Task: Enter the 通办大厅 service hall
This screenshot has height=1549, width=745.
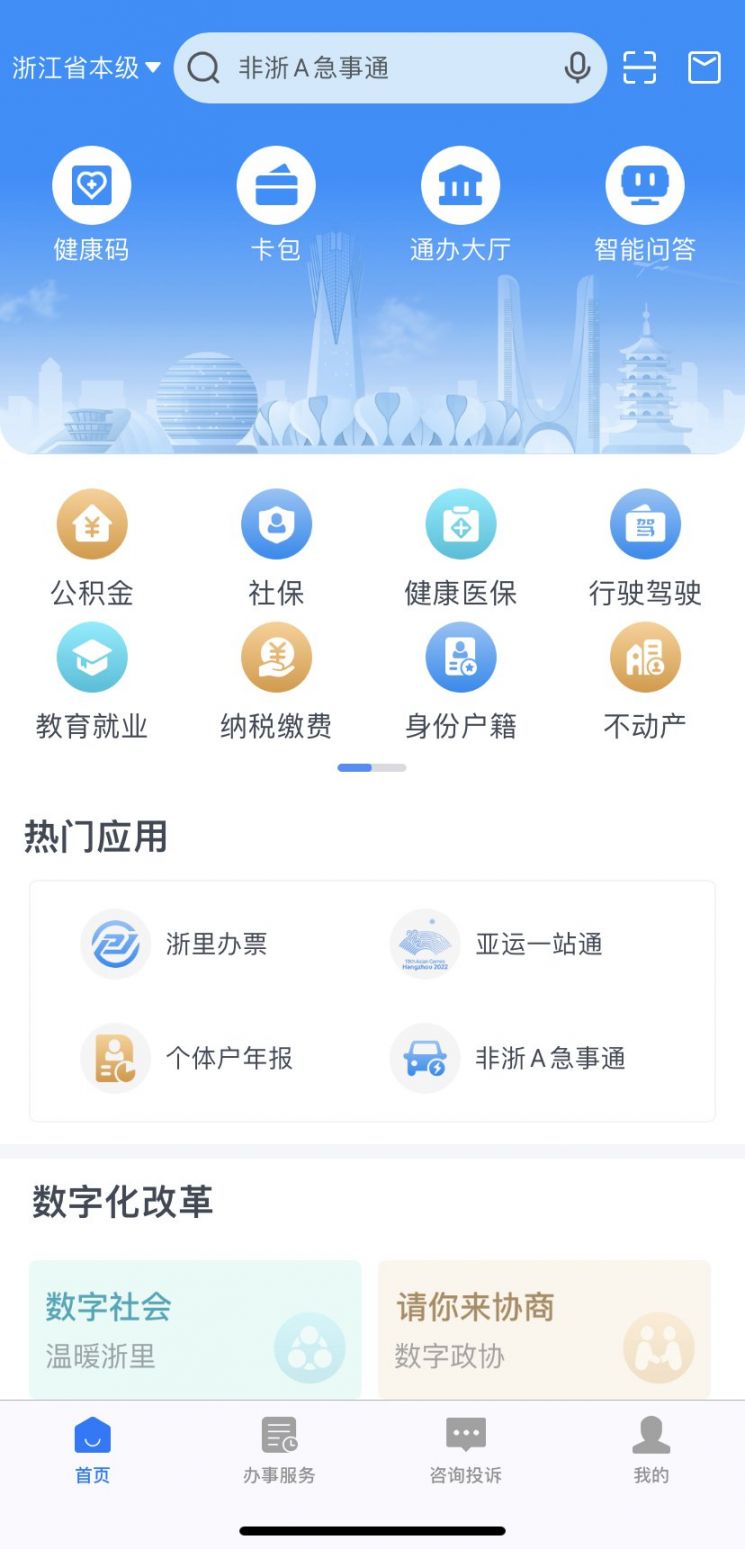Action: click(460, 205)
